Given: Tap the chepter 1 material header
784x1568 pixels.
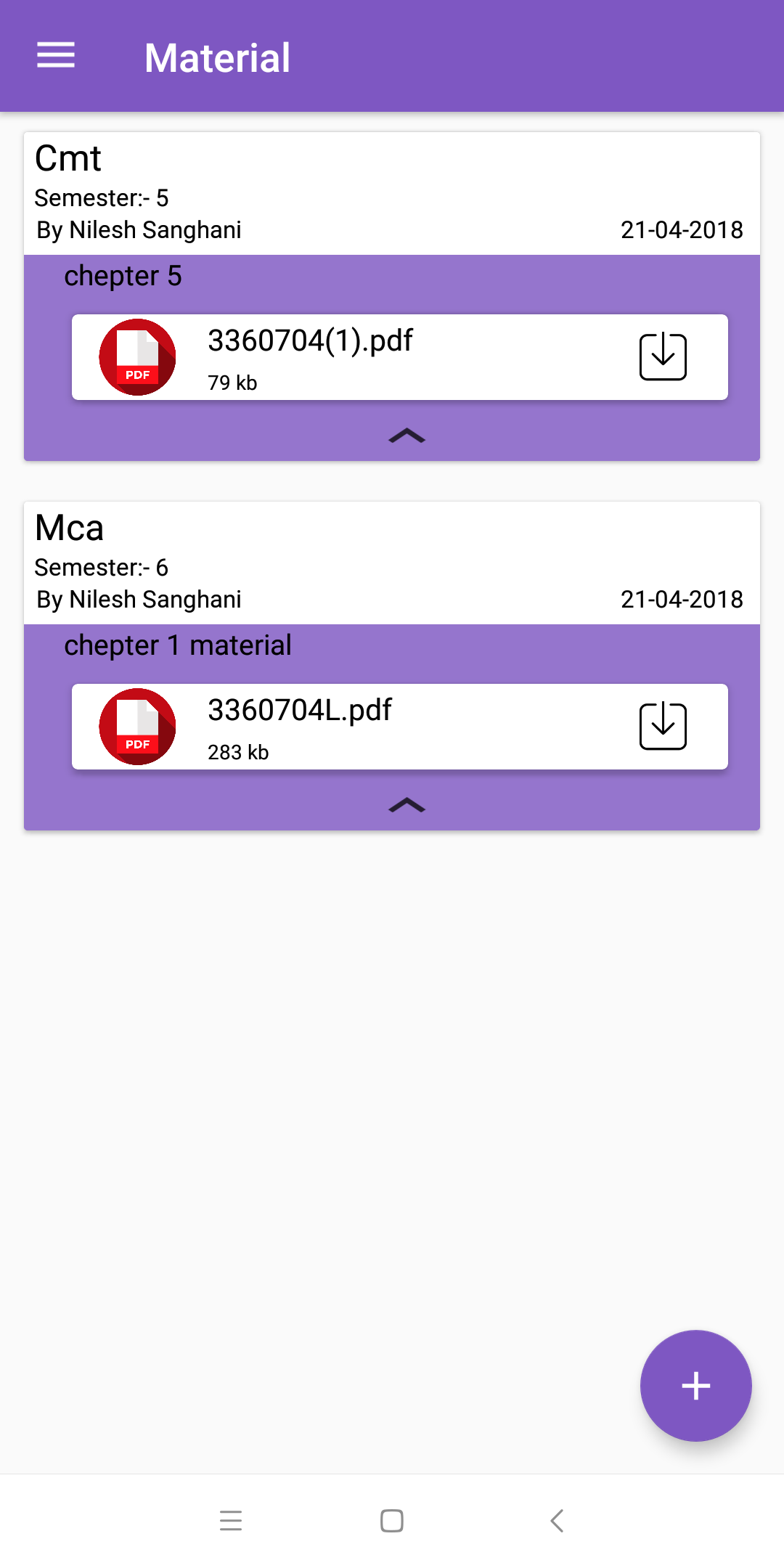Looking at the screenshot, I should tap(177, 644).
